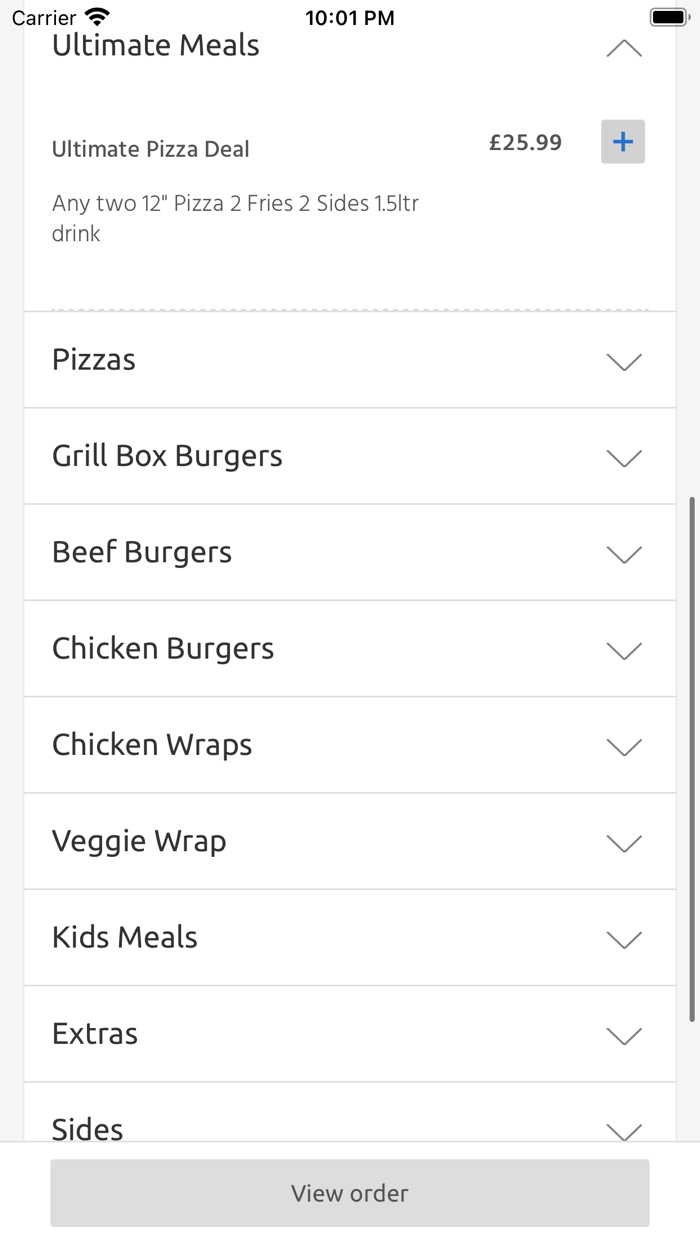This screenshot has height=1244, width=700.
Task: Tap the View order button
Action: click(350, 1193)
